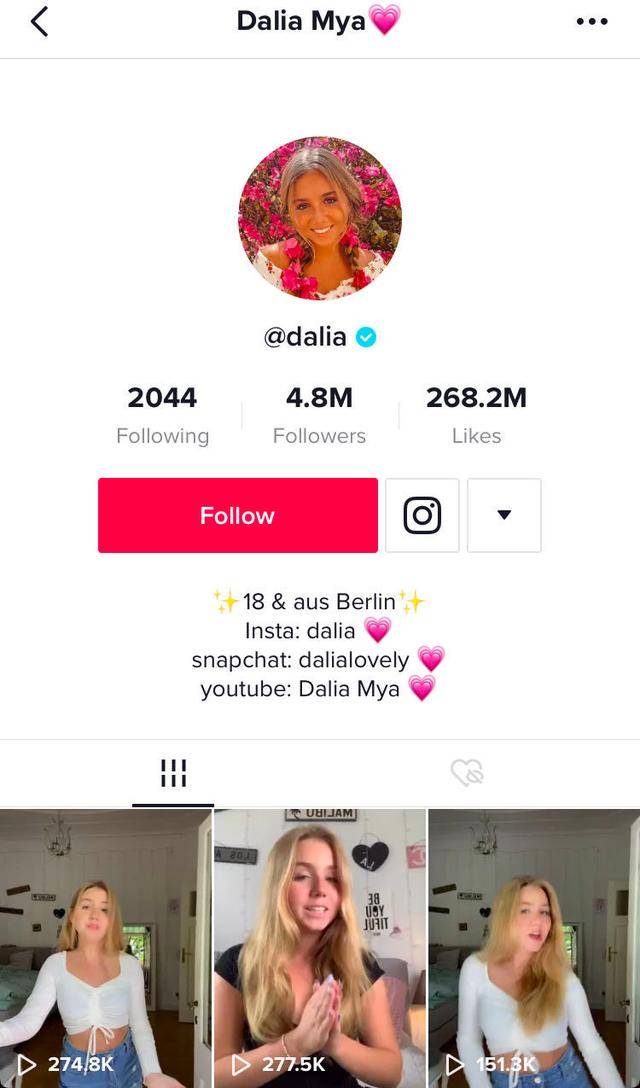640x1088 pixels.
Task: Switch to the videos grid tab
Action: (173, 773)
